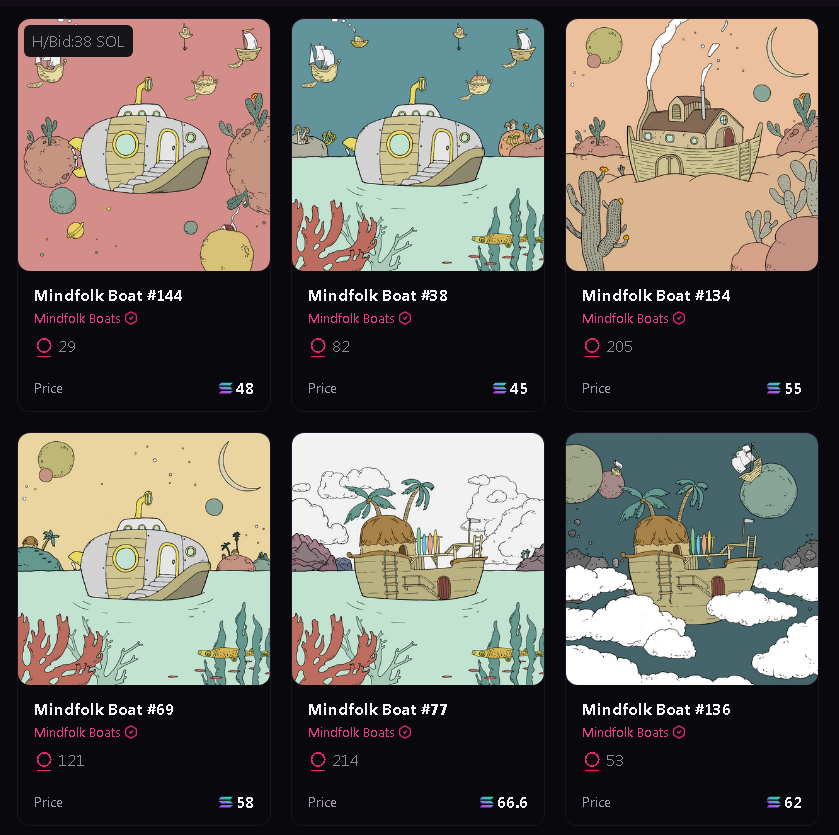Viewport: 839px width, 835px height.
Task: Open the Mindfolk Boat #38 card
Action: coord(418,146)
